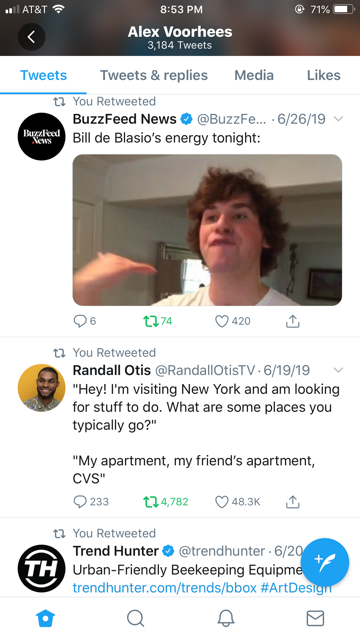Switch to the Likes tab
Image resolution: width=360 pixels, height=640 pixels.
click(x=324, y=76)
